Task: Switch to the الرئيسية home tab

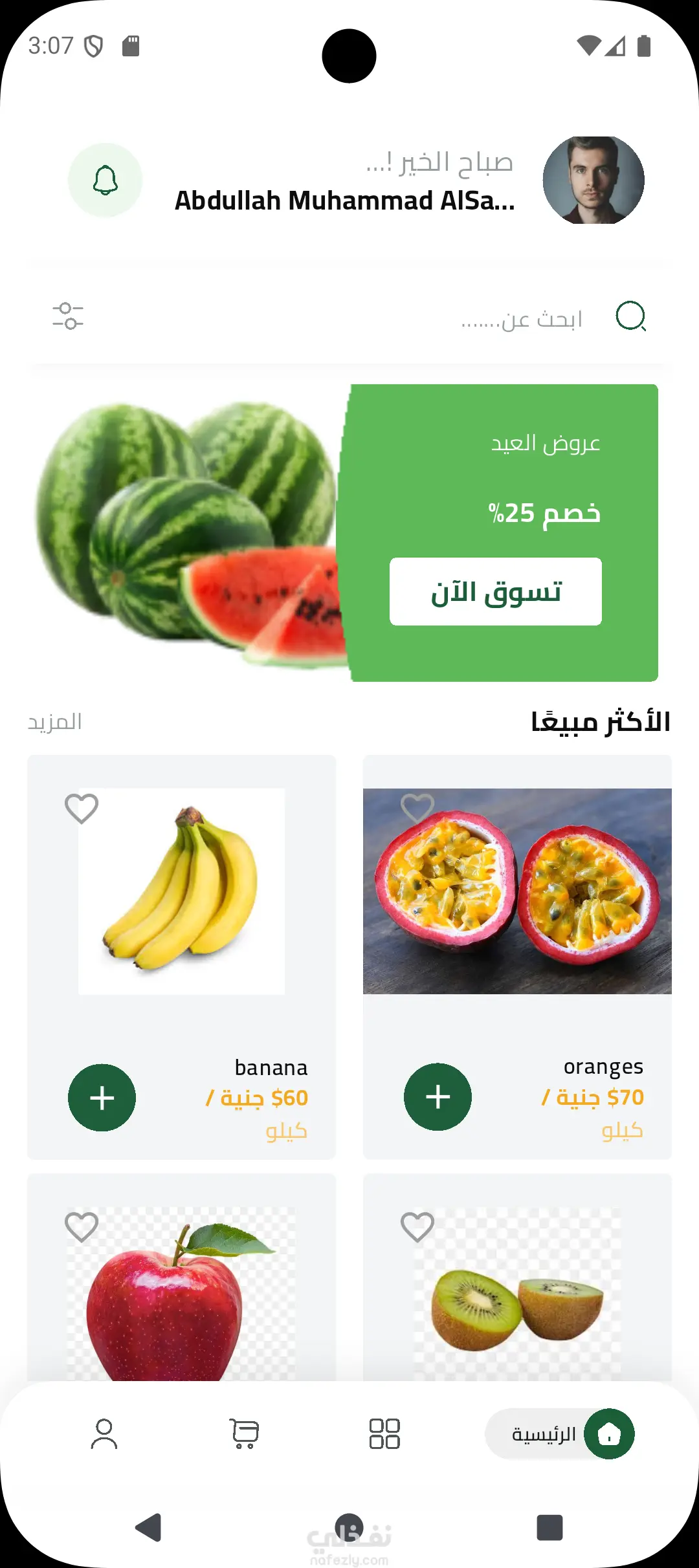Action: pyautogui.click(x=560, y=1433)
